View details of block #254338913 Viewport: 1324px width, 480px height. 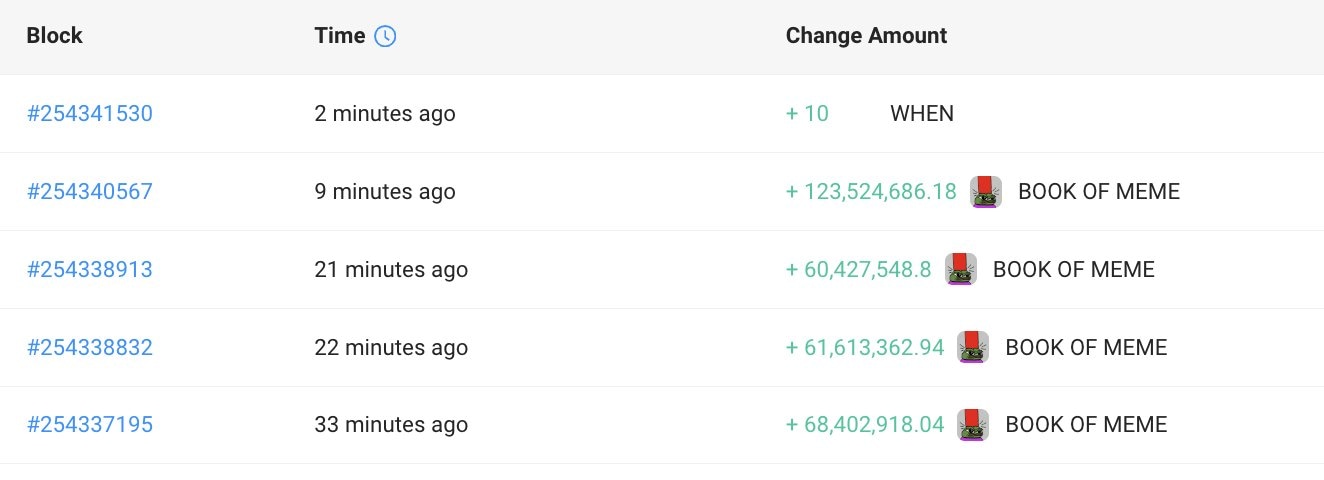point(89,269)
